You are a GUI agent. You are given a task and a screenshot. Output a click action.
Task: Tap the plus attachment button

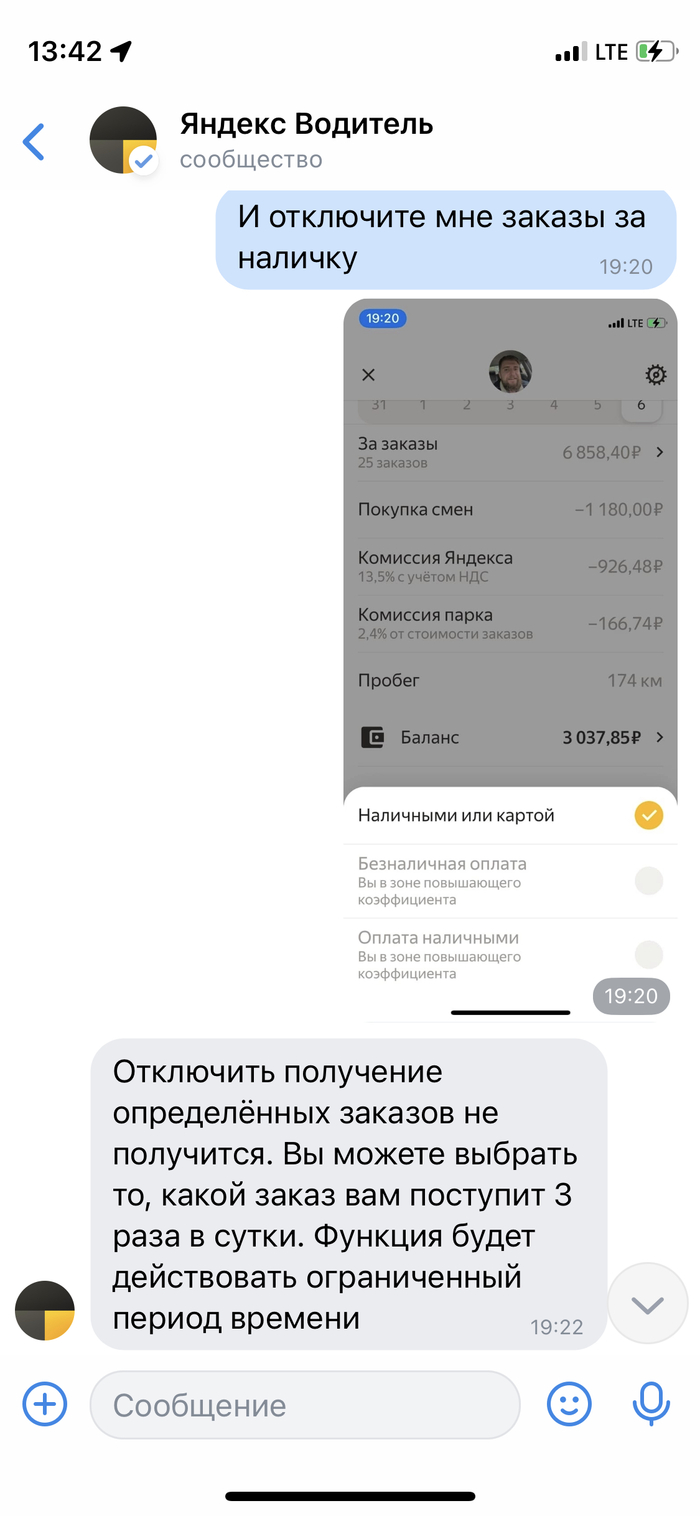pyautogui.click(x=45, y=1404)
